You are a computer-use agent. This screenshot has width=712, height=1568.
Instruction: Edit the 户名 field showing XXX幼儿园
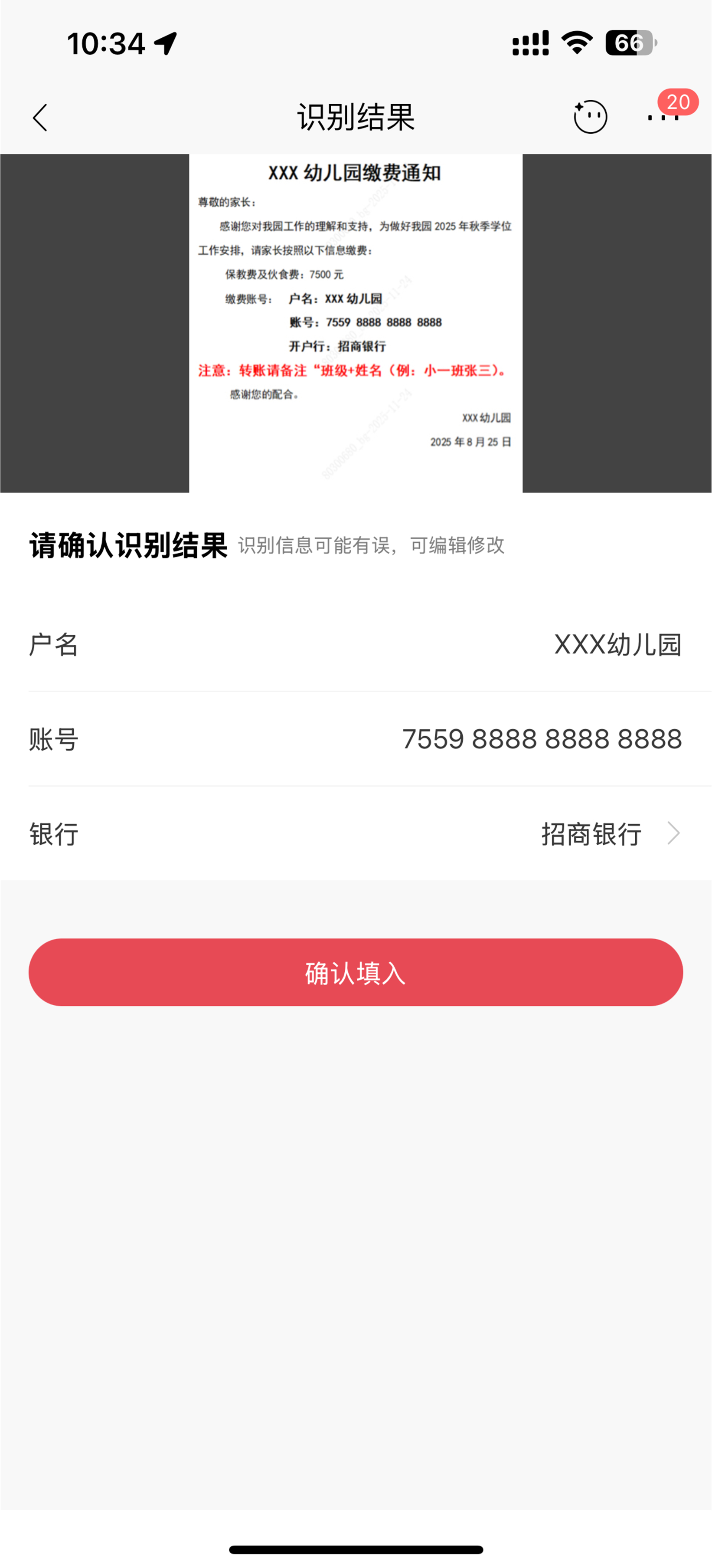[x=617, y=645]
